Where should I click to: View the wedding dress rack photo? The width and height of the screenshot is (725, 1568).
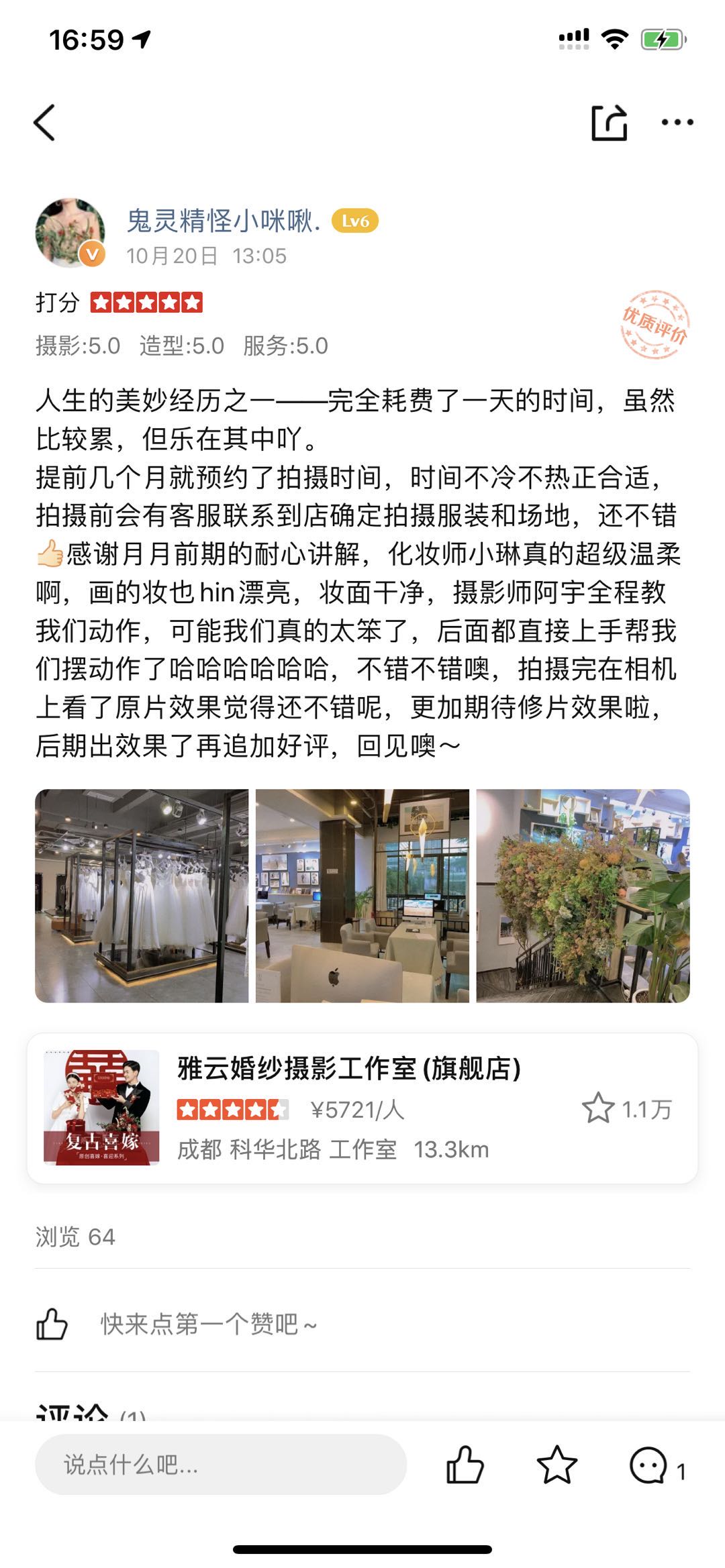coord(142,896)
